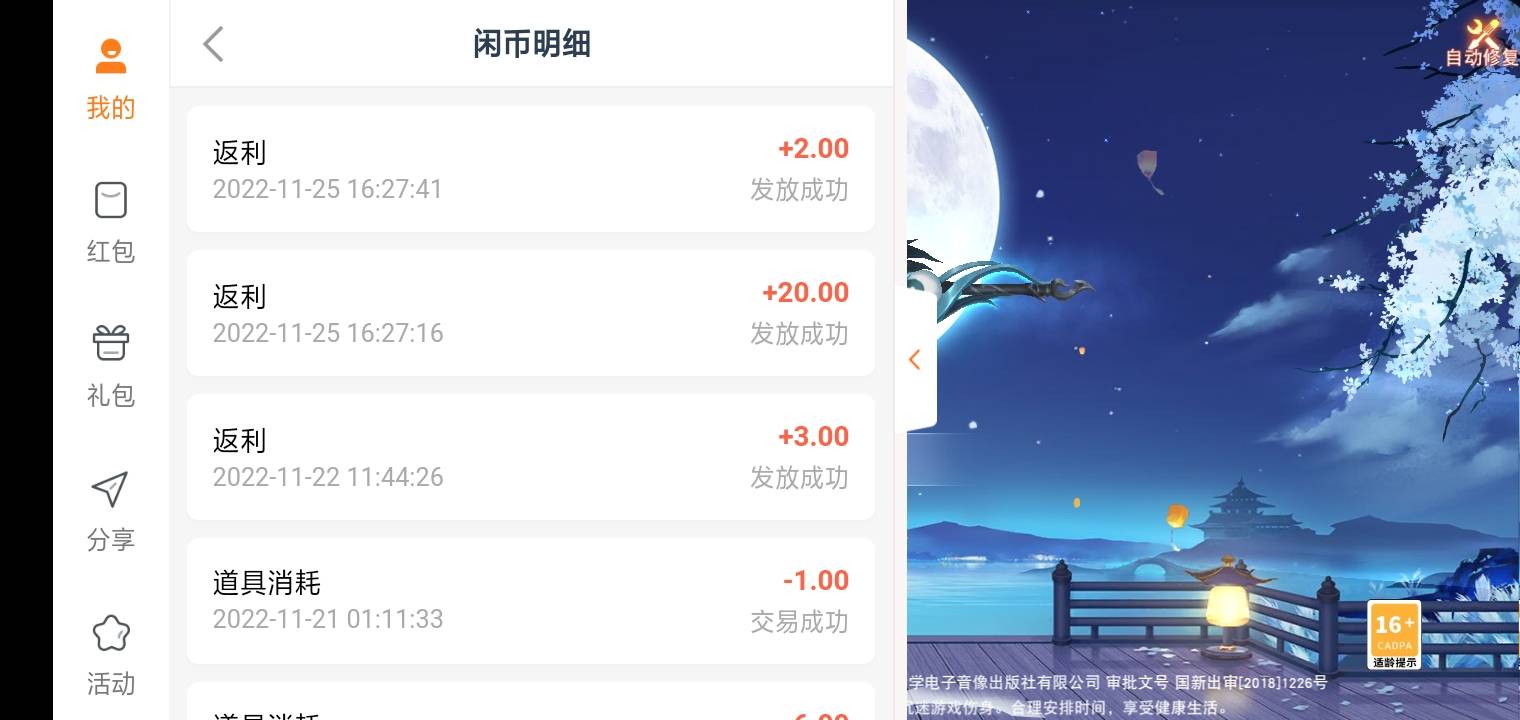
Task: Open the 红包 tab
Action: click(110, 222)
